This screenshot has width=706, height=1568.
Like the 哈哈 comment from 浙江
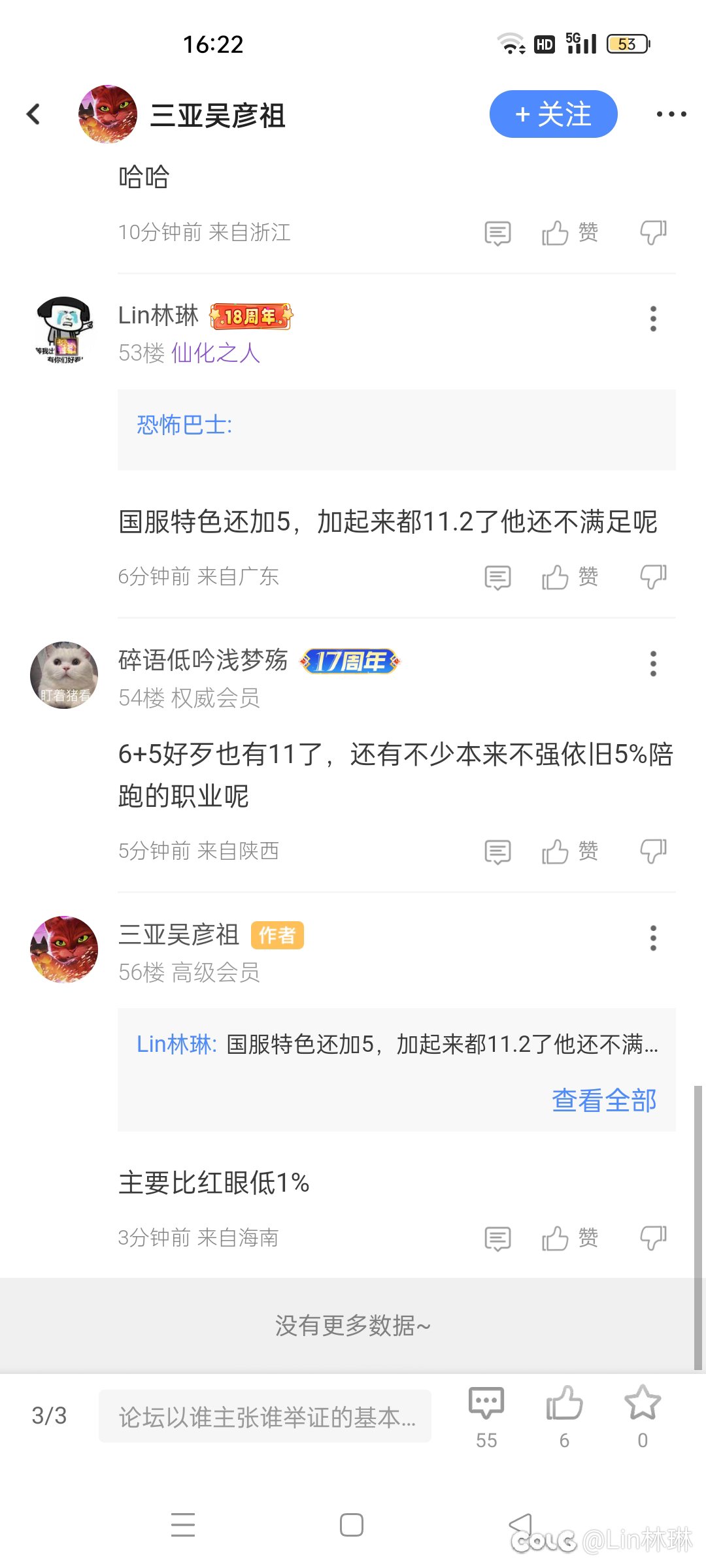coord(569,233)
